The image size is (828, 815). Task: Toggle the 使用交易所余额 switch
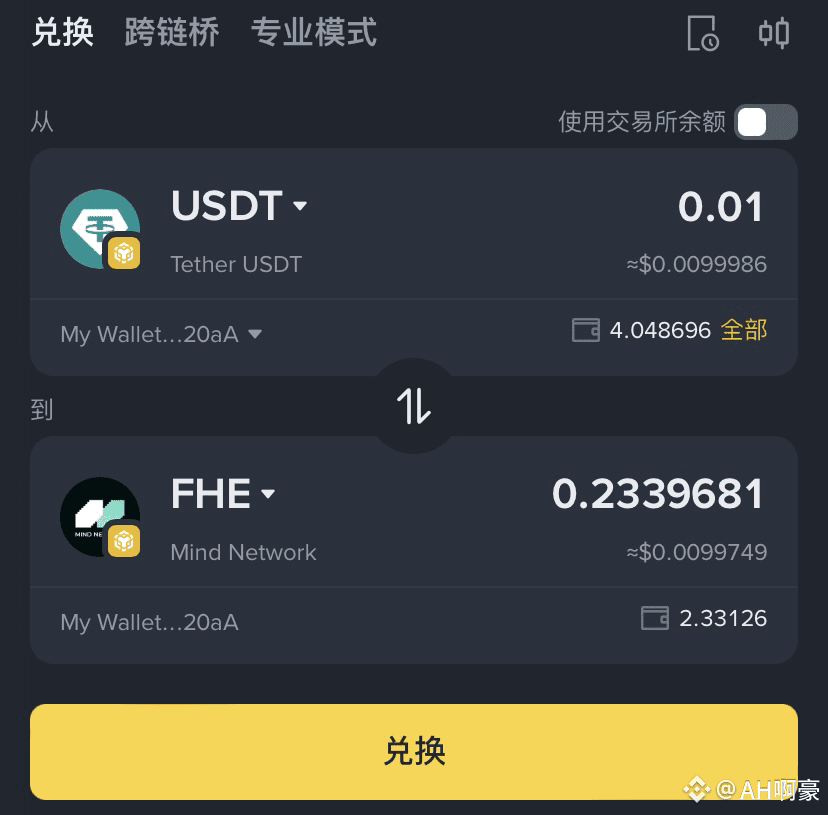[x=765, y=122]
